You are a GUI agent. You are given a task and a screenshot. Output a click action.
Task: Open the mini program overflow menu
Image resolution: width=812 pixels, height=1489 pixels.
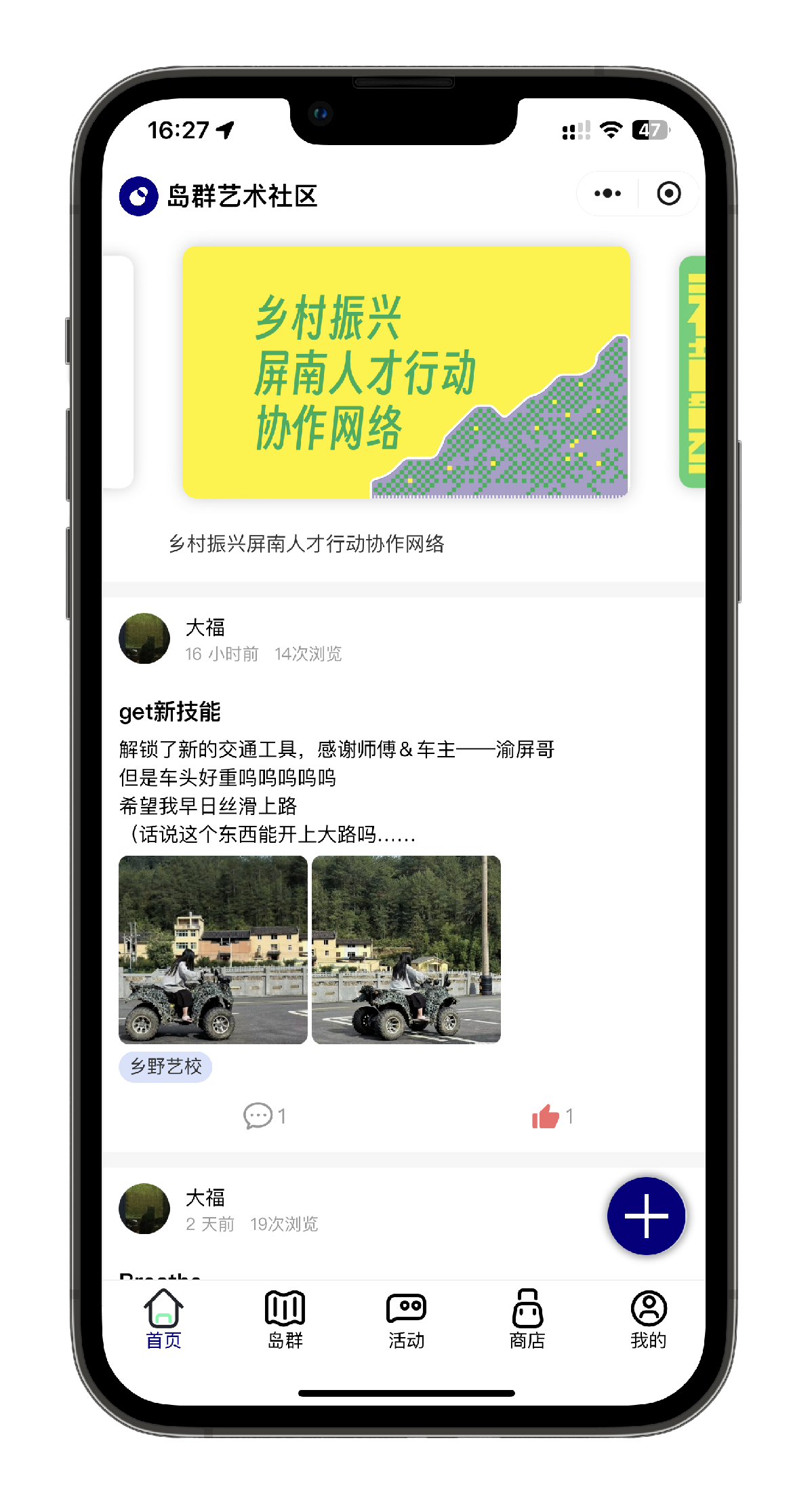(607, 194)
